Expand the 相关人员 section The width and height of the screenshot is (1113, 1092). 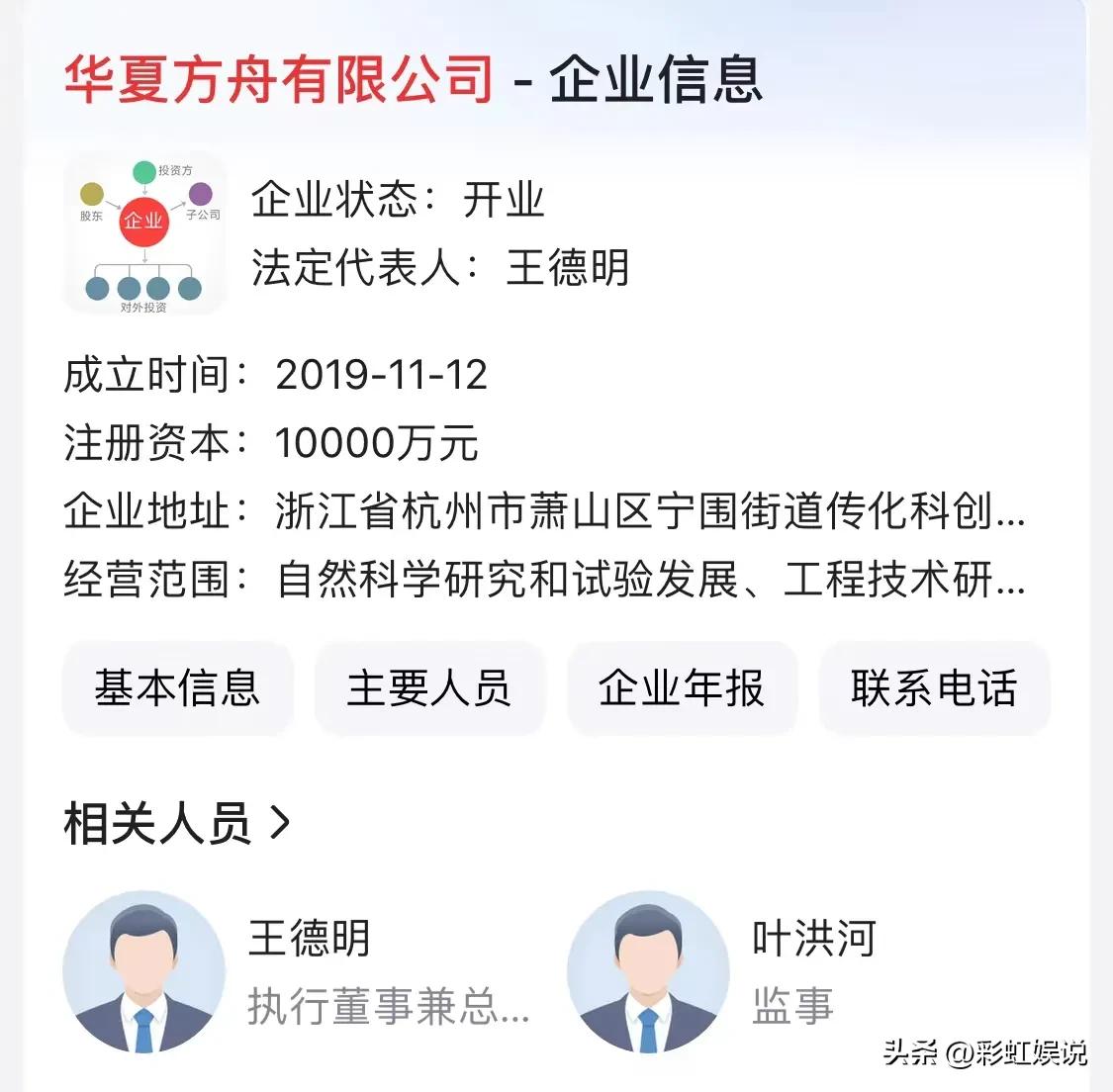tap(178, 823)
